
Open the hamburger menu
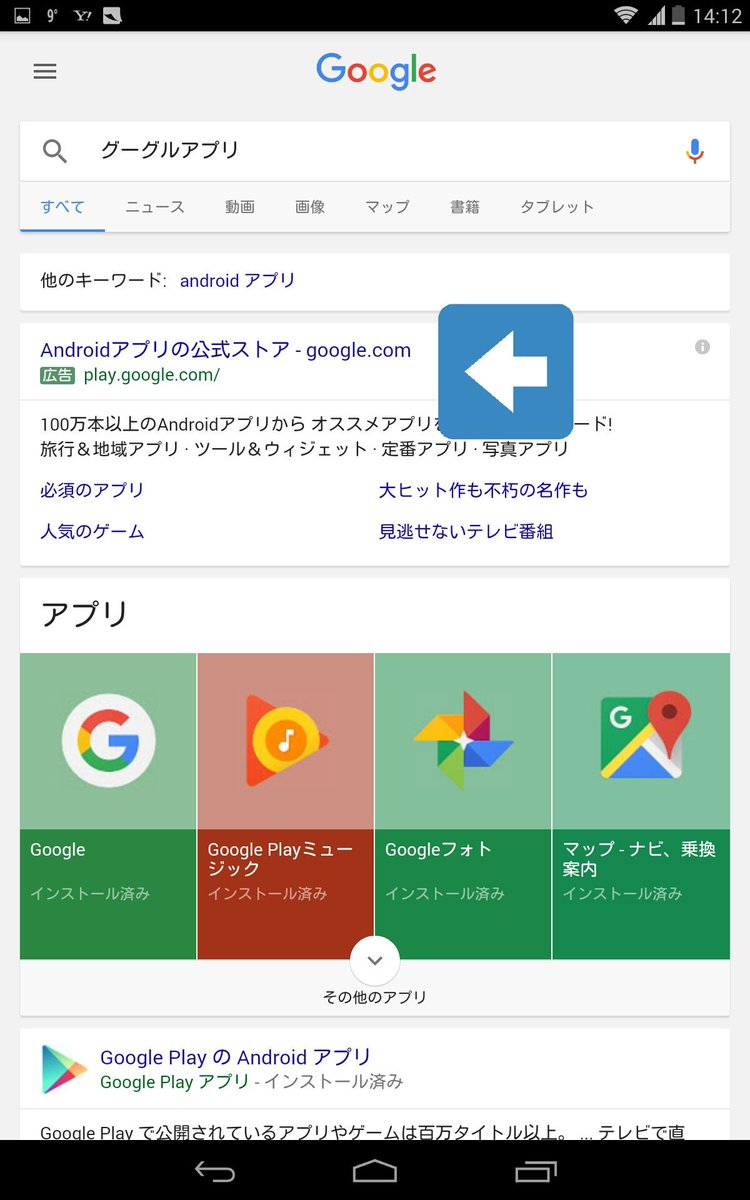click(x=45, y=71)
